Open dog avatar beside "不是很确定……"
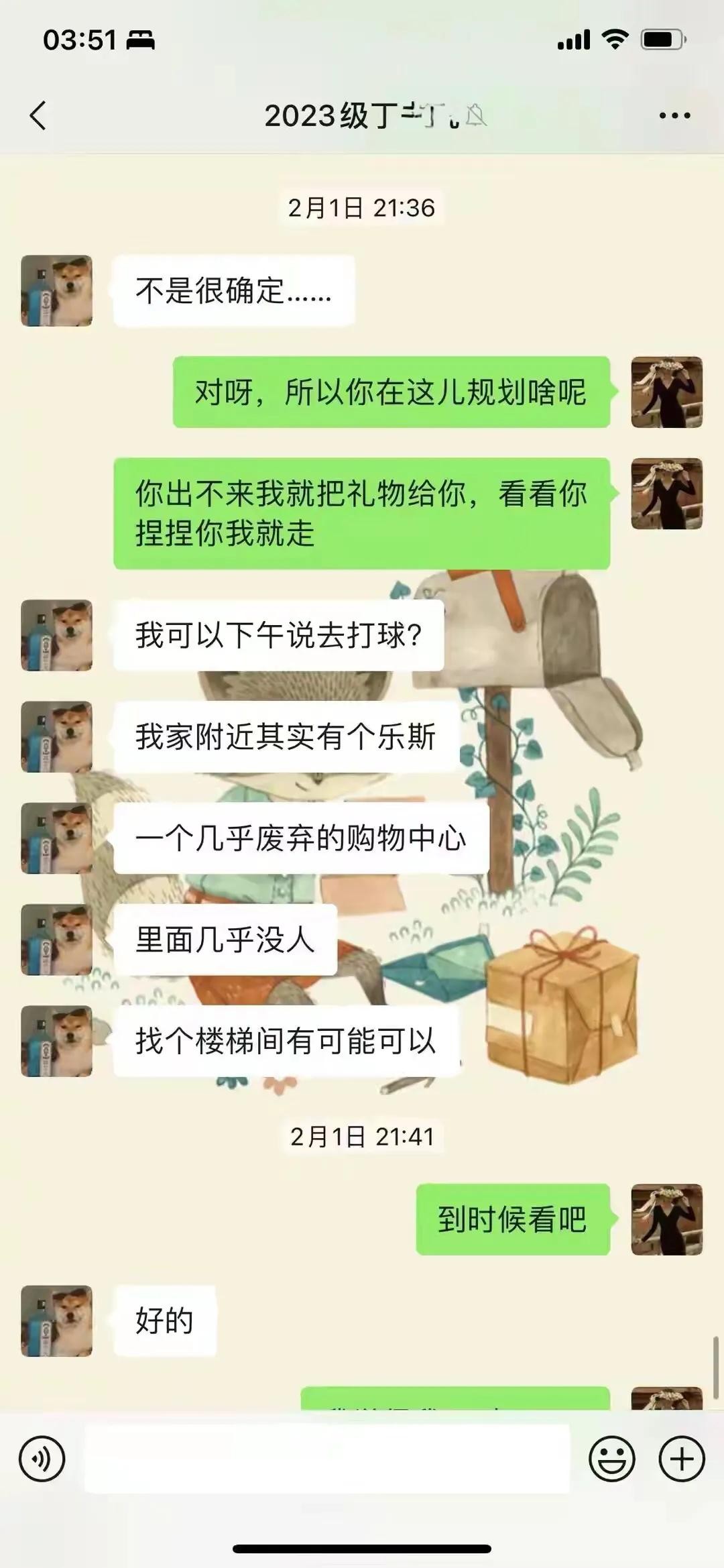Viewport: 724px width, 1568px height. pyautogui.click(x=57, y=291)
